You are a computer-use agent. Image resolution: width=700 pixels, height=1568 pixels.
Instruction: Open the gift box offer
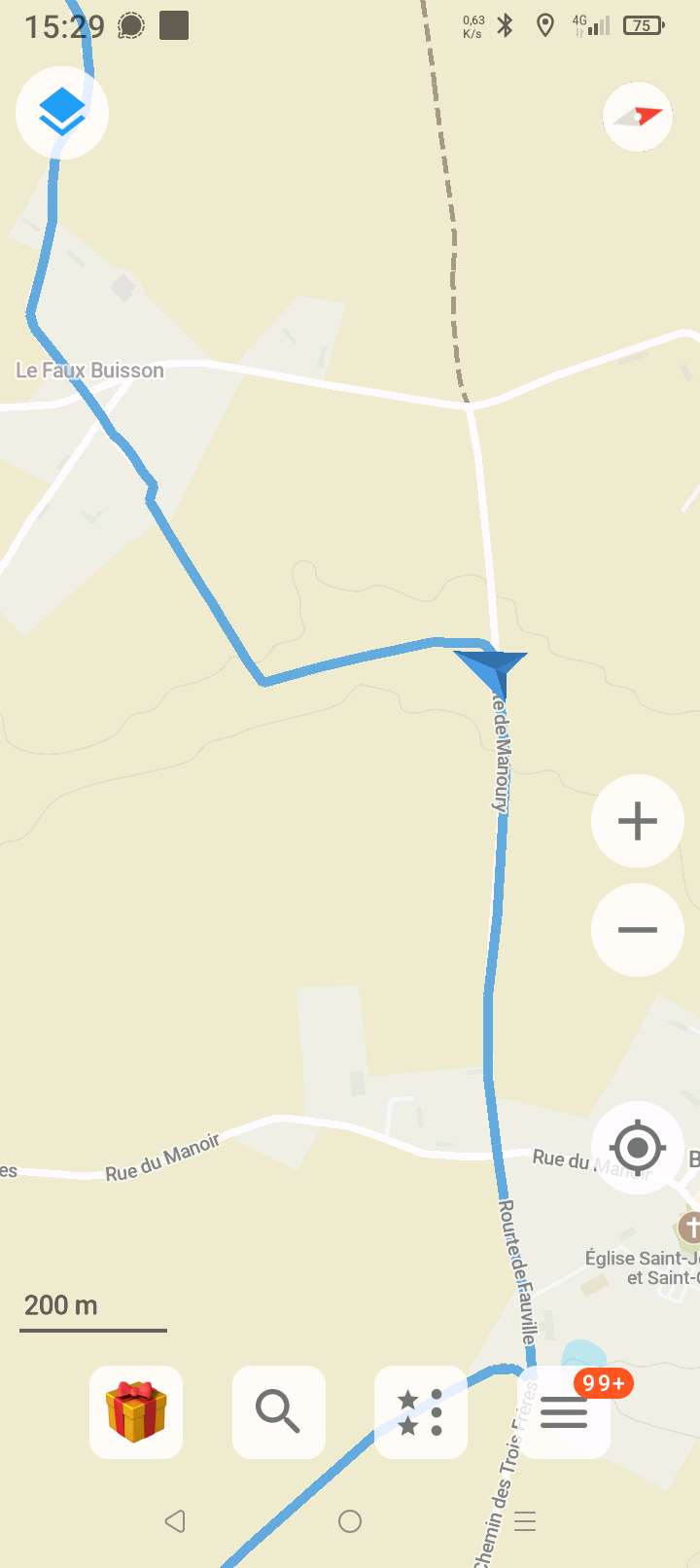tap(136, 1412)
